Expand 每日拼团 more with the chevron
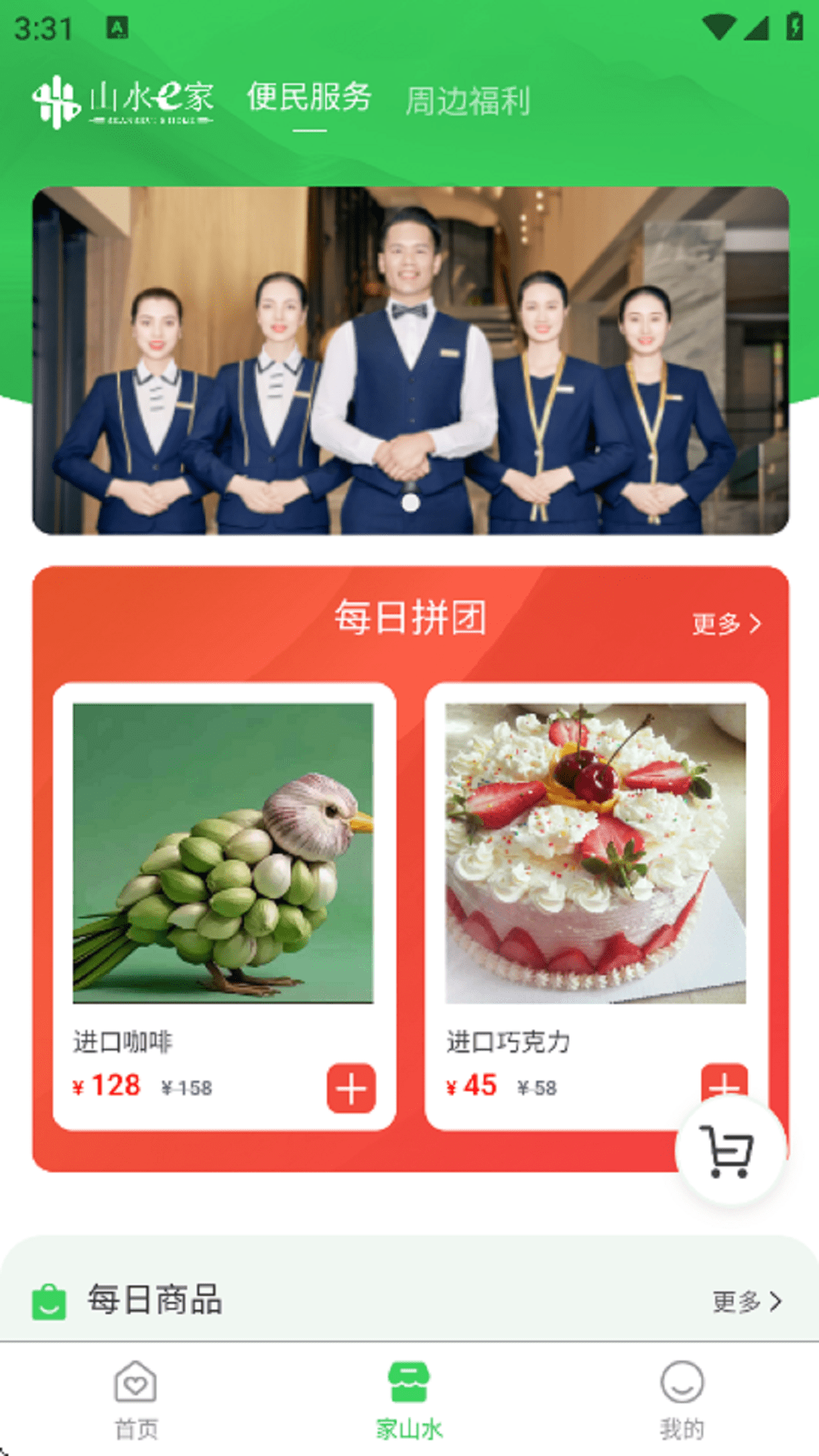The height and width of the screenshot is (1456, 819). click(756, 623)
